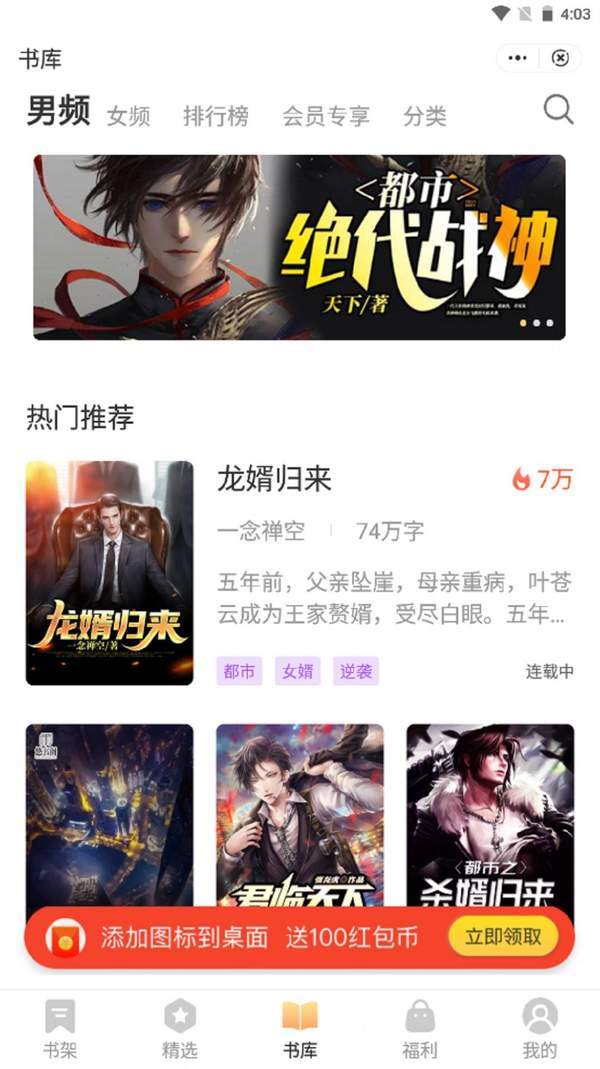Screen dimensions: 600x1069
Task: Claim reward with 立即领取 button
Action: point(503,937)
